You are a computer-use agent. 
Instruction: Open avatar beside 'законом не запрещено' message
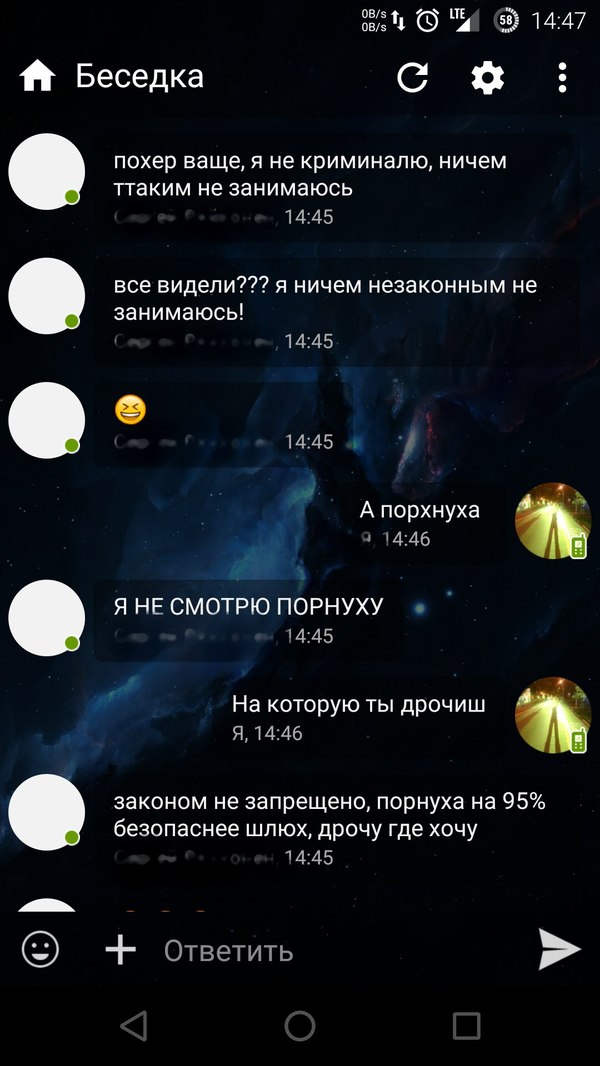tap(46, 812)
